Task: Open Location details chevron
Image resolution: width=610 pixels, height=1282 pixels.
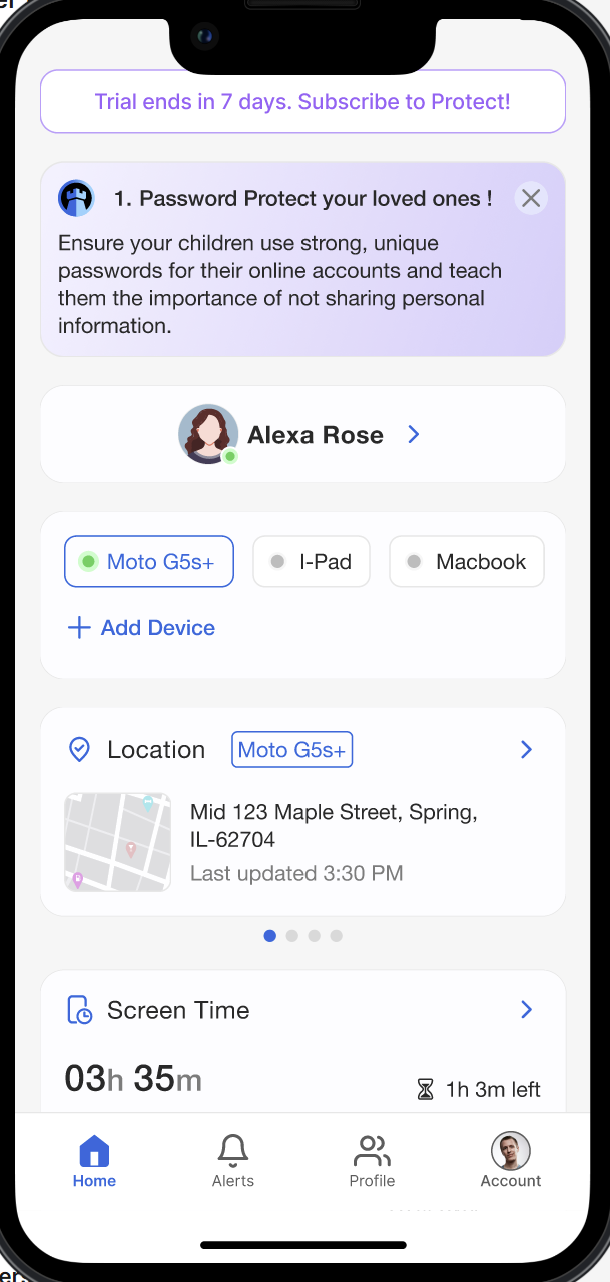Action: click(x=527, y=750)
